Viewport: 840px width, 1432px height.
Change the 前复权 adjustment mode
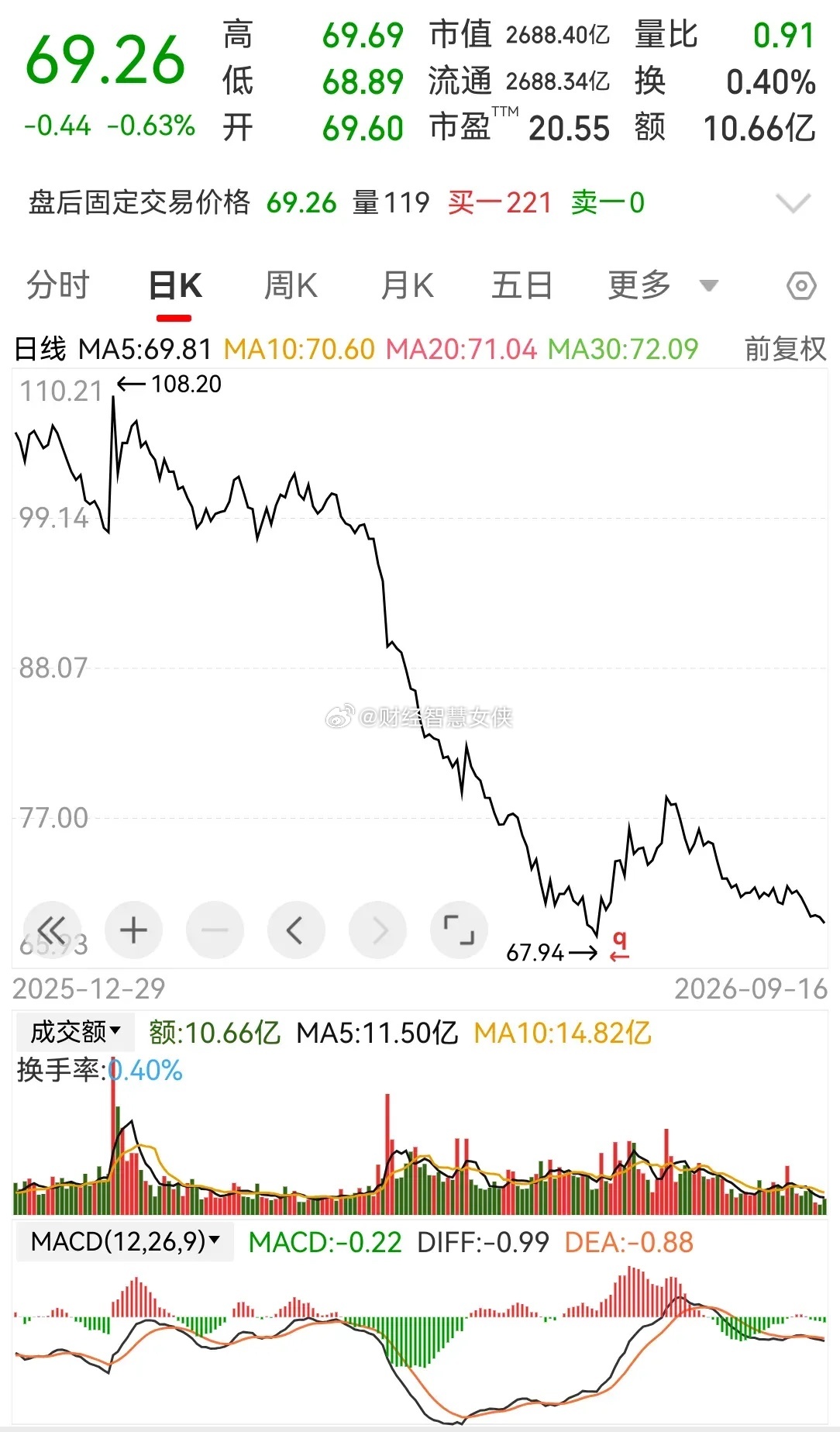click(785, 349)
